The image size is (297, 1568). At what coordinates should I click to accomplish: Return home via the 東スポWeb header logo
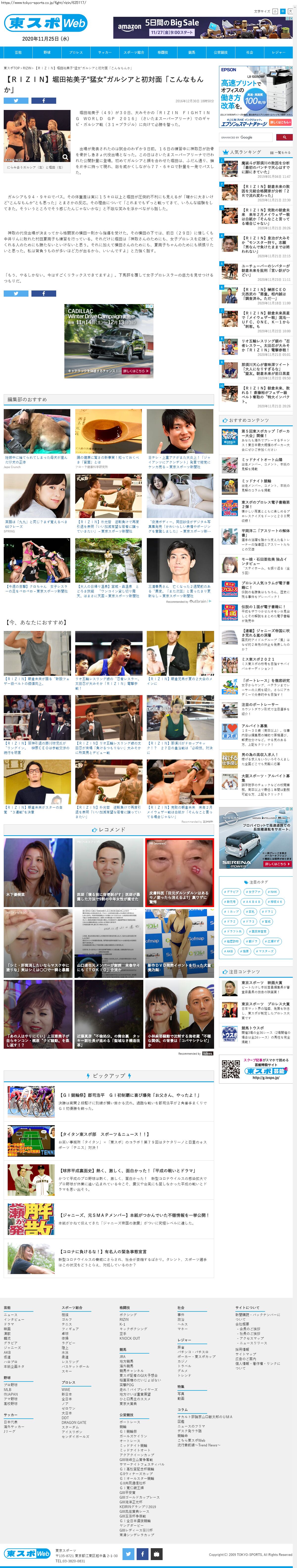pos(46,23)
